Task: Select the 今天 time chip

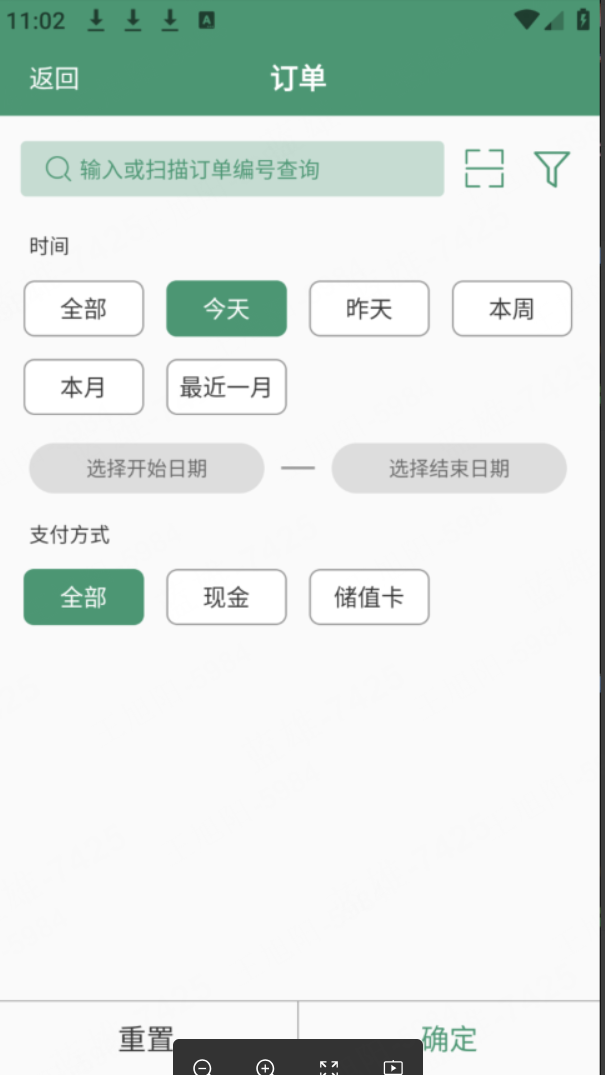Action: (x=226, y=309)
